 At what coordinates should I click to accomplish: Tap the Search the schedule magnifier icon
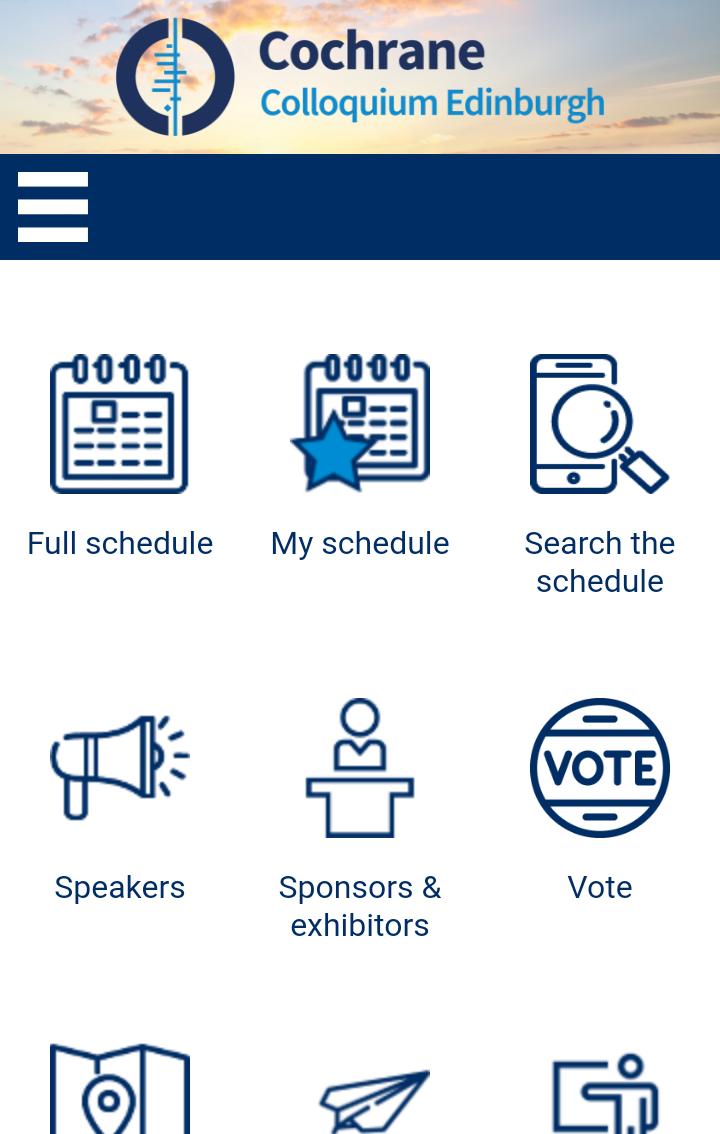(599, 422)
